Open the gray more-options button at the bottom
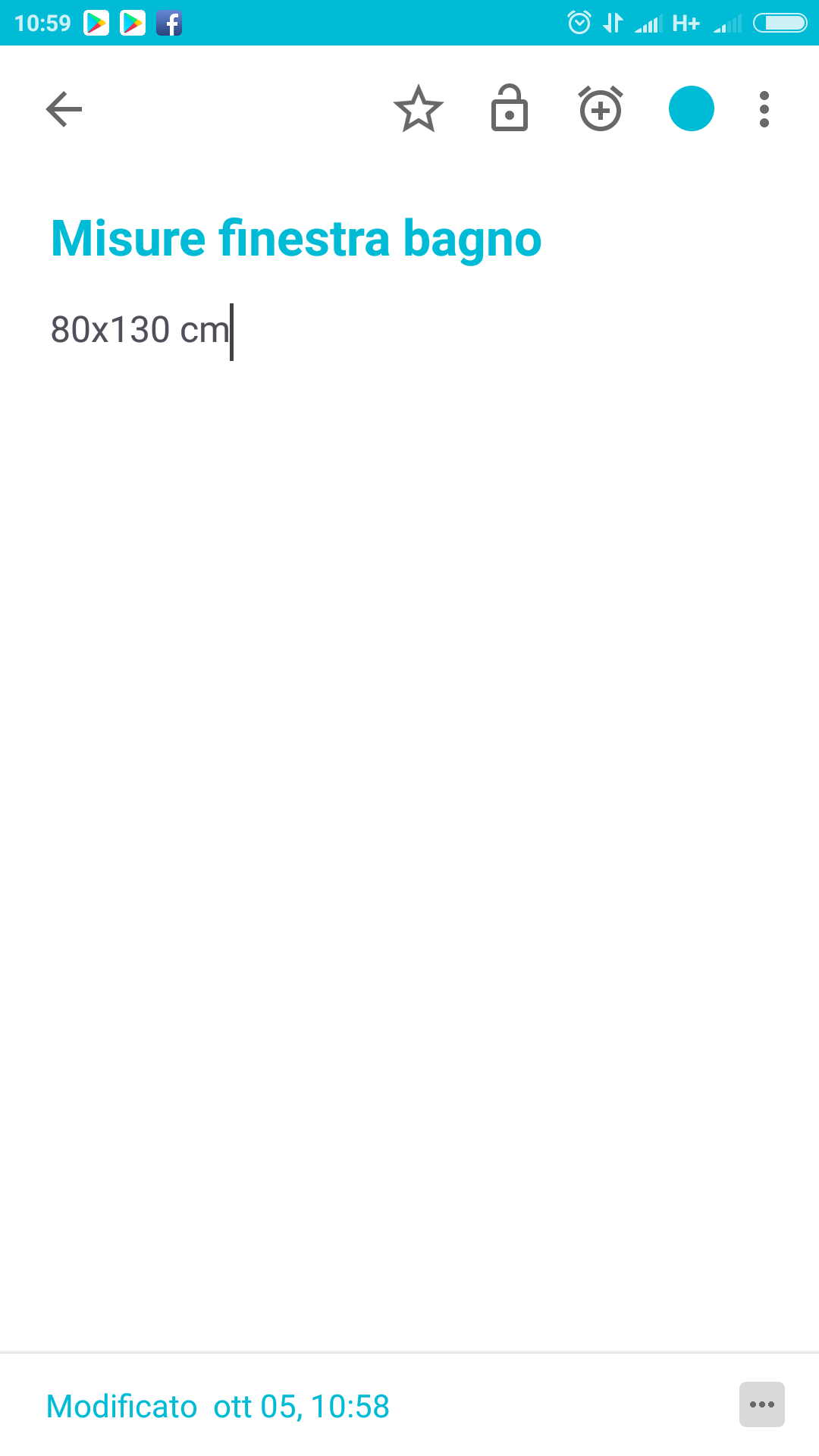Image resolution: width=819 pixels, height=1456 pixels. (761, 1404)
